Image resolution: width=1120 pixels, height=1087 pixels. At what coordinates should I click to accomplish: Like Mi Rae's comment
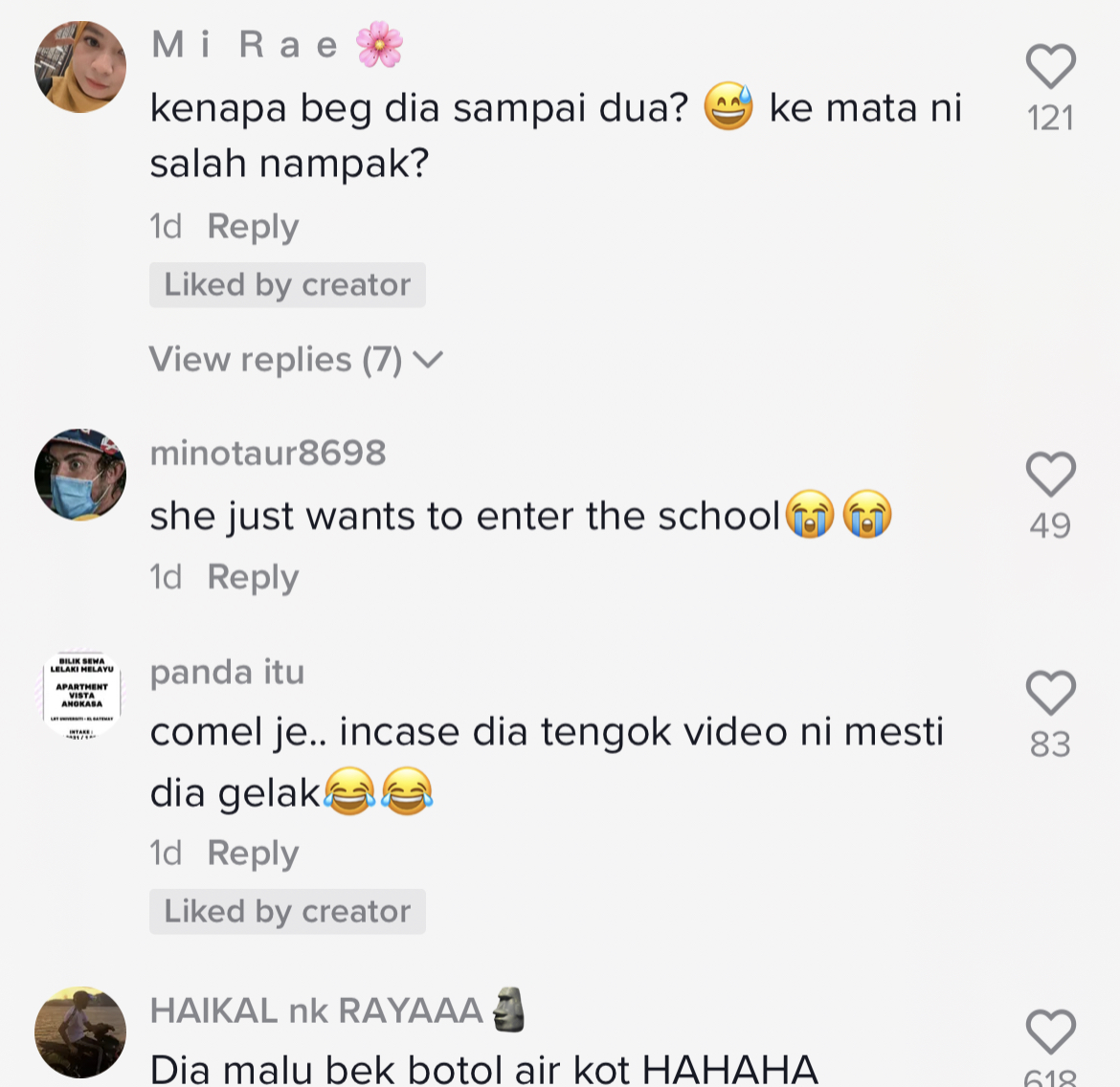(1050, 67)
